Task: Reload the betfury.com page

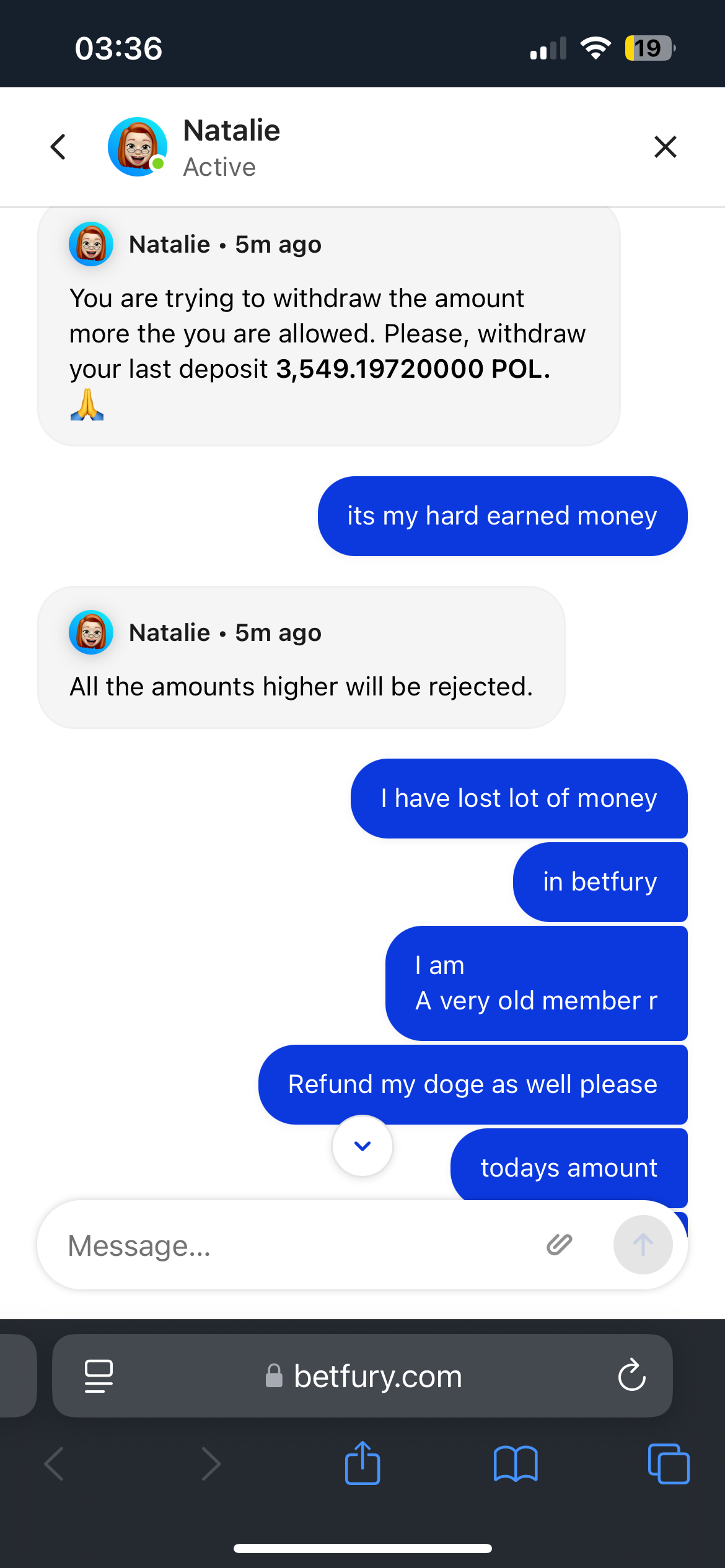Action: pyautogui.click(x=631, y=1375)
